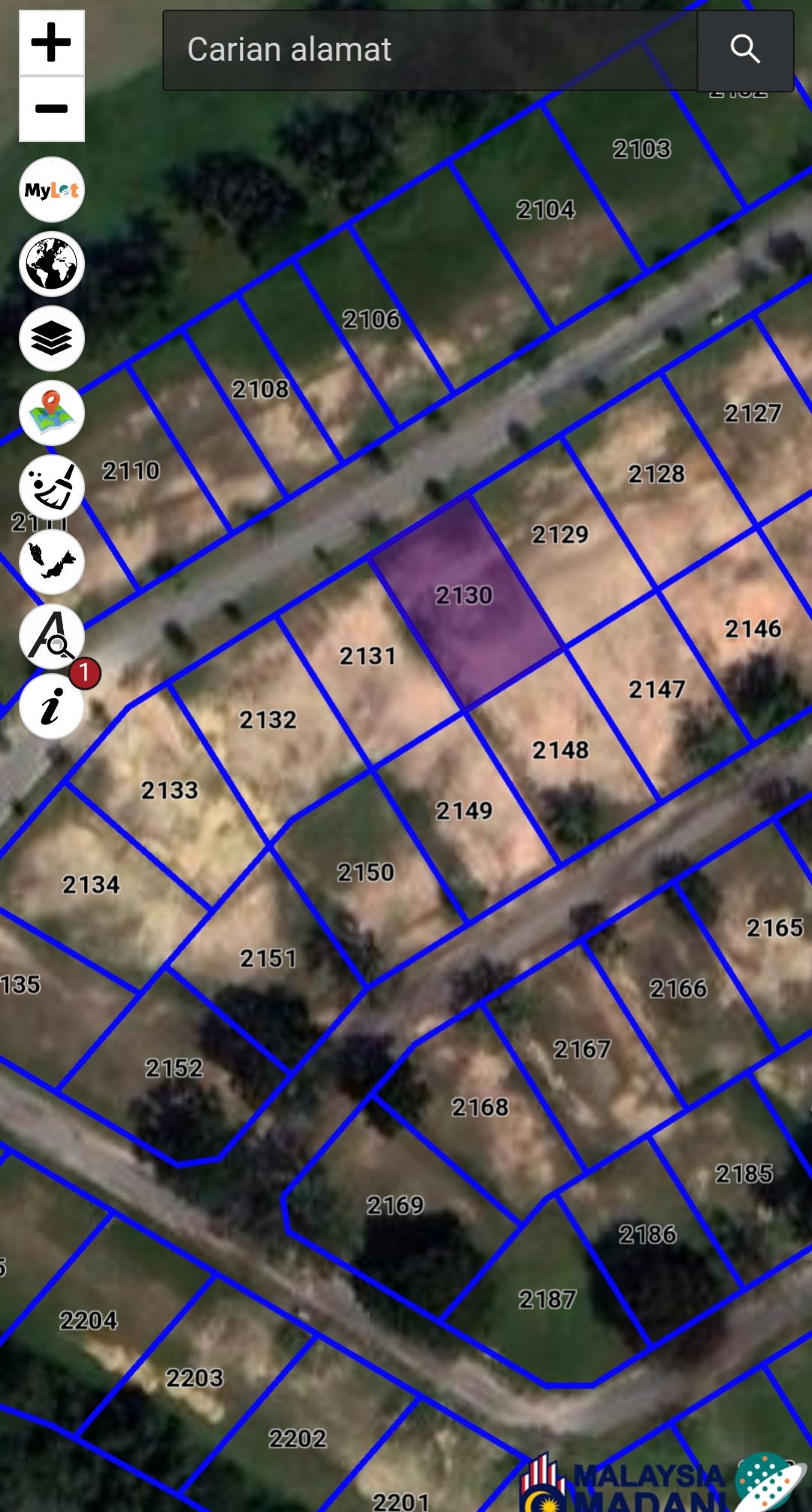This screenshot has width=812, height=1512.
Task: Open the globe basemap option
Action: 51,264
